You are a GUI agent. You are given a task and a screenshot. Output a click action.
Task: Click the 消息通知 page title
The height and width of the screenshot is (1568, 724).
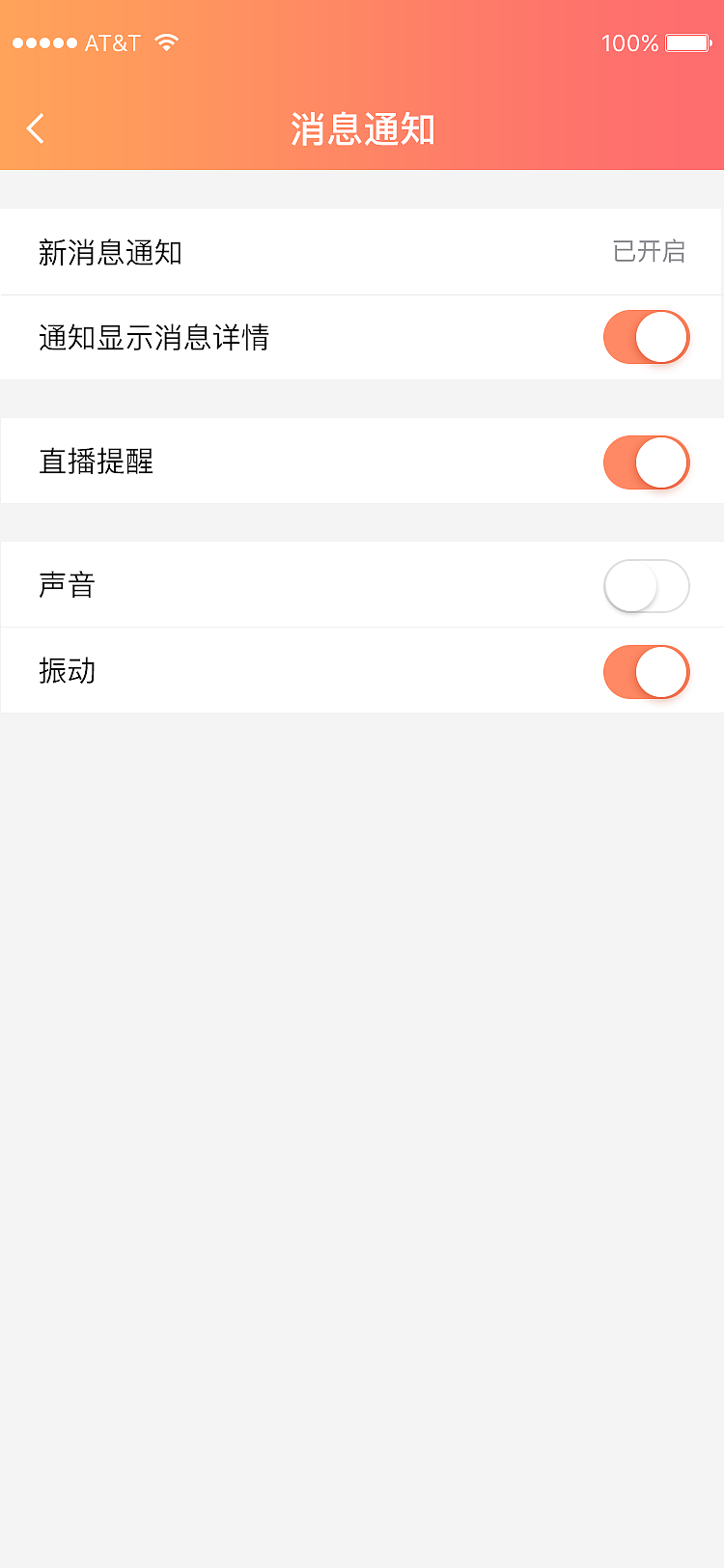click(x=361, y=127)
